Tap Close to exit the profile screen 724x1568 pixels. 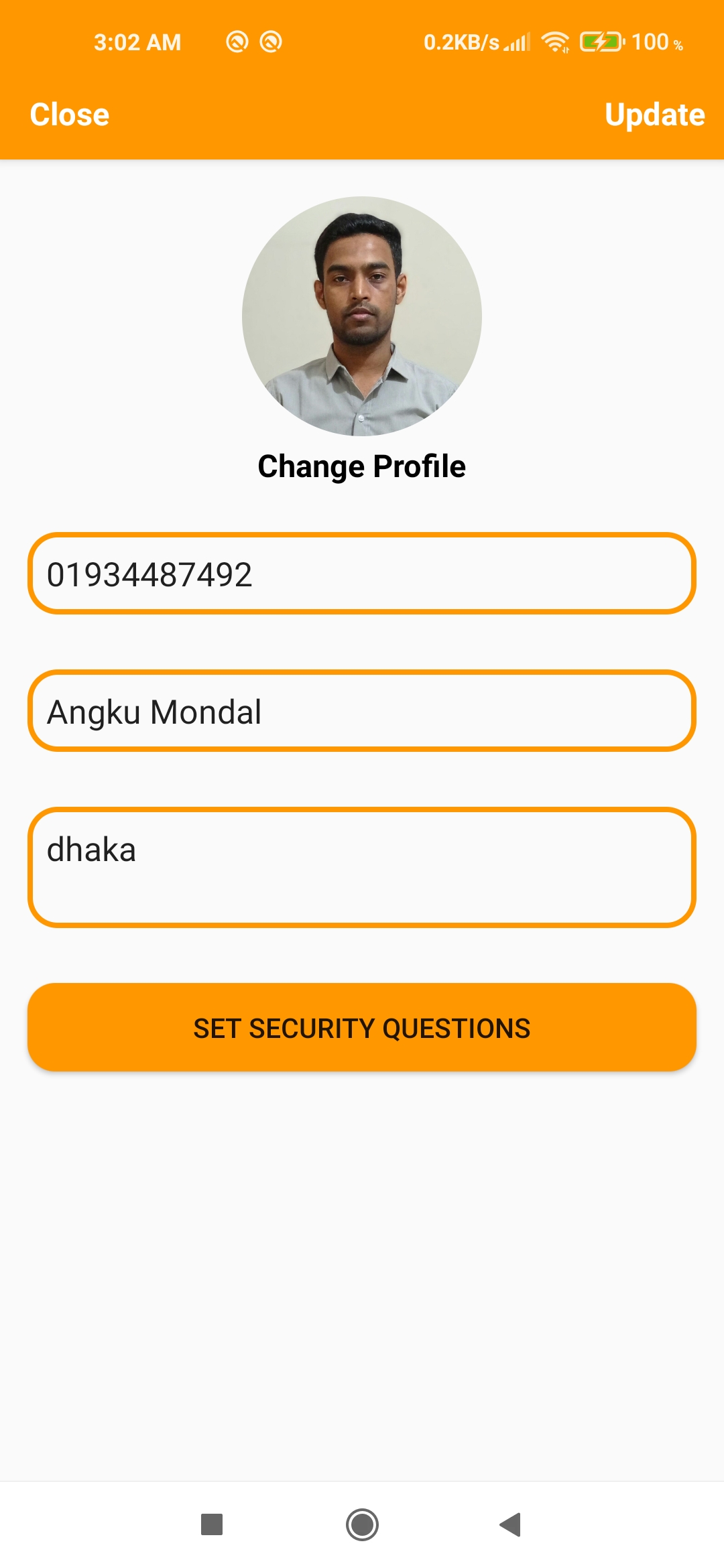click(68, 114)
